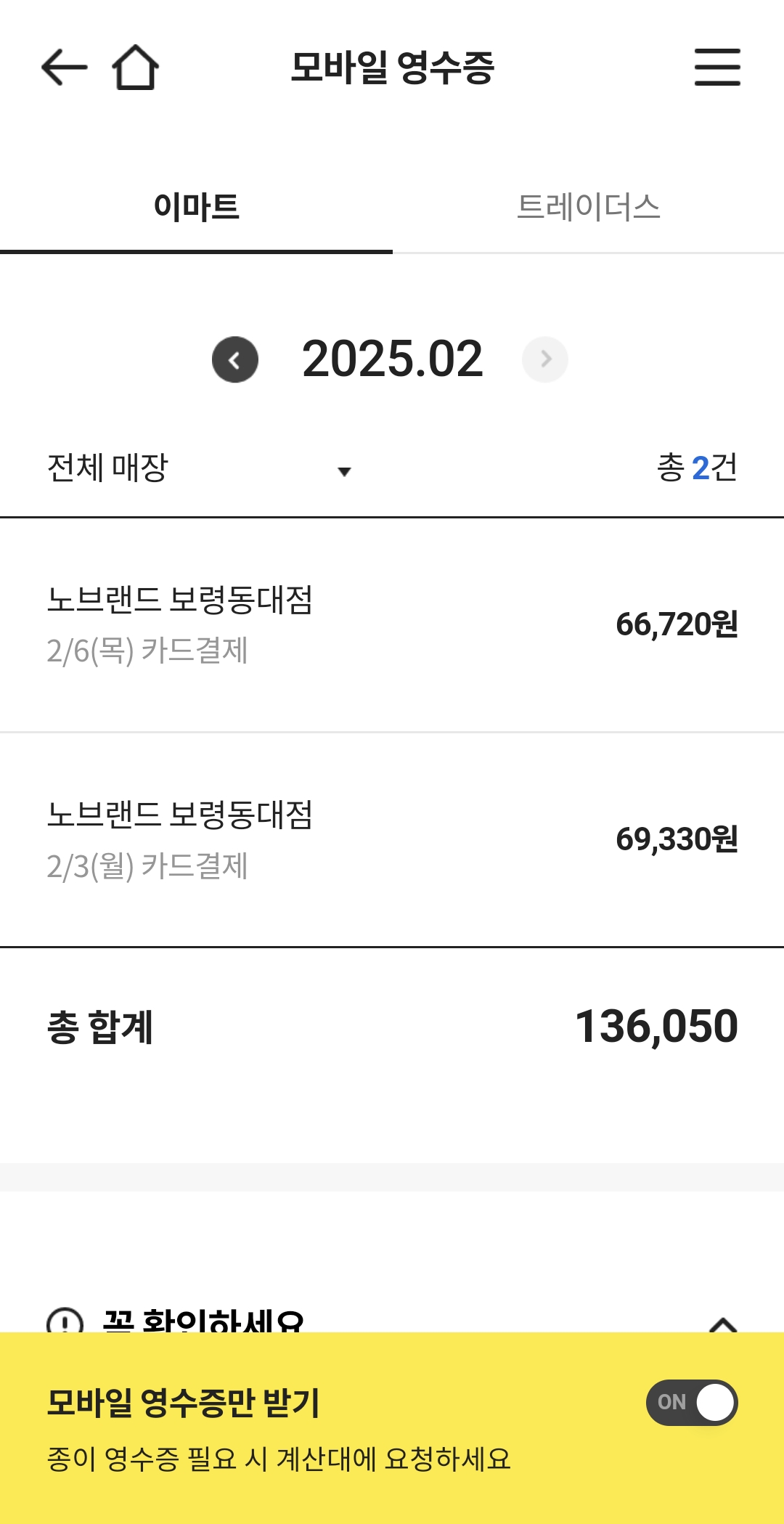The height and width of the screenshot is (1524, 784).
Task: Select the 이마트 tab
Action: [x=196, y=208]
